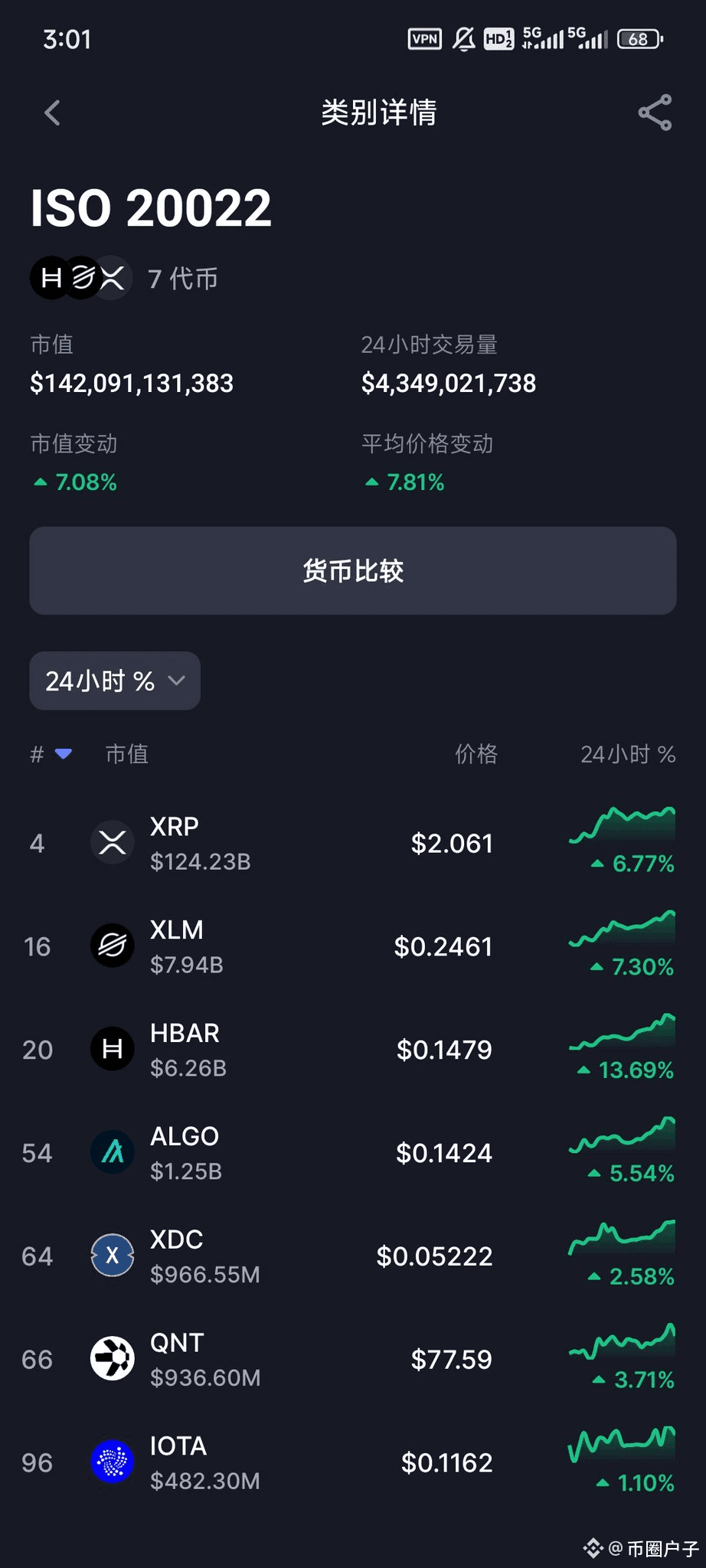The width and height of the screenshot is (706, 1568).
Task: Toggle sorting on the 价格 column header
Action: point(476,754)
